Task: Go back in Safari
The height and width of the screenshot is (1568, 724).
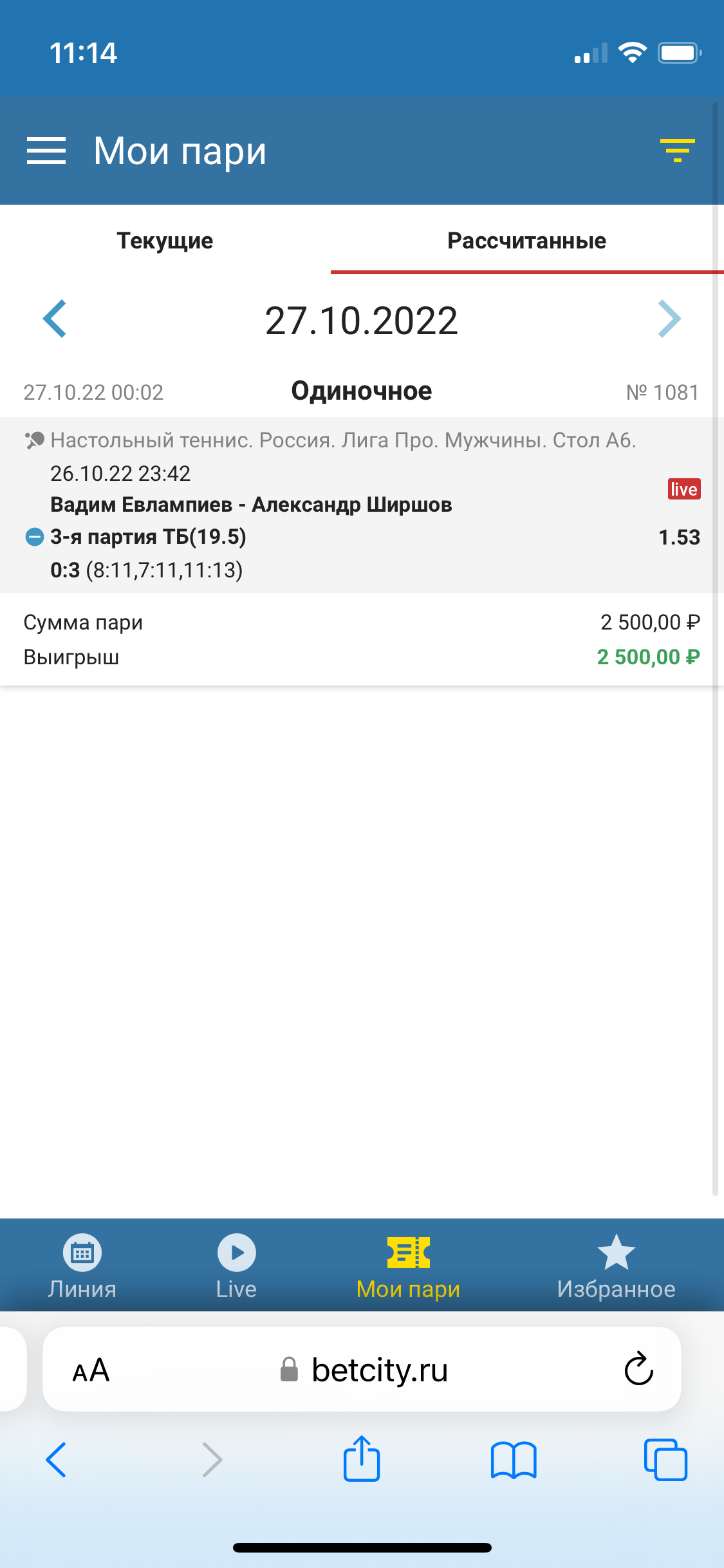Action: pyautogui.click(x=56, y=1460)
